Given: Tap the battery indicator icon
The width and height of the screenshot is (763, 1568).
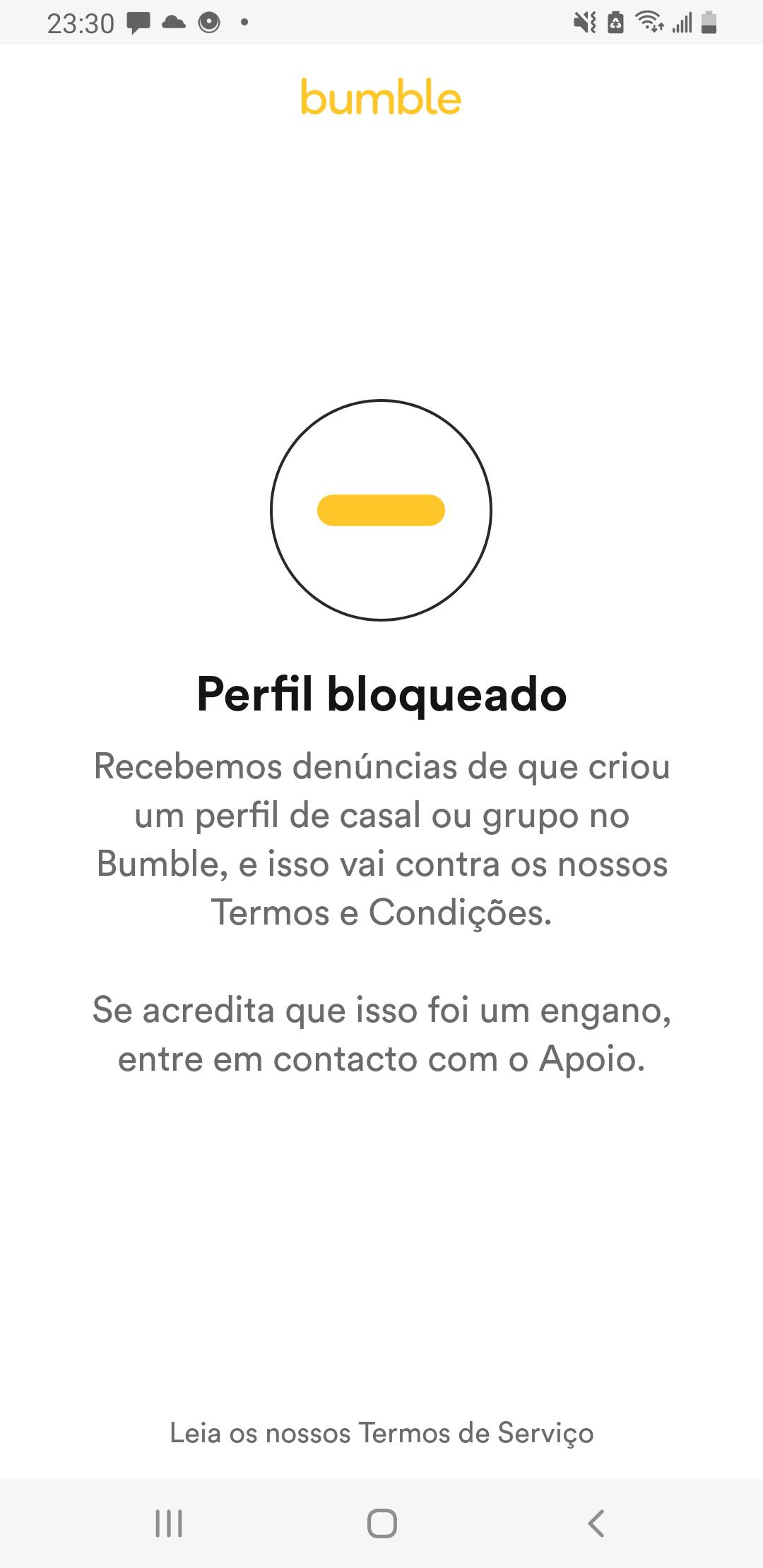Looking at the screenshot, I should [x=709, y=23].
